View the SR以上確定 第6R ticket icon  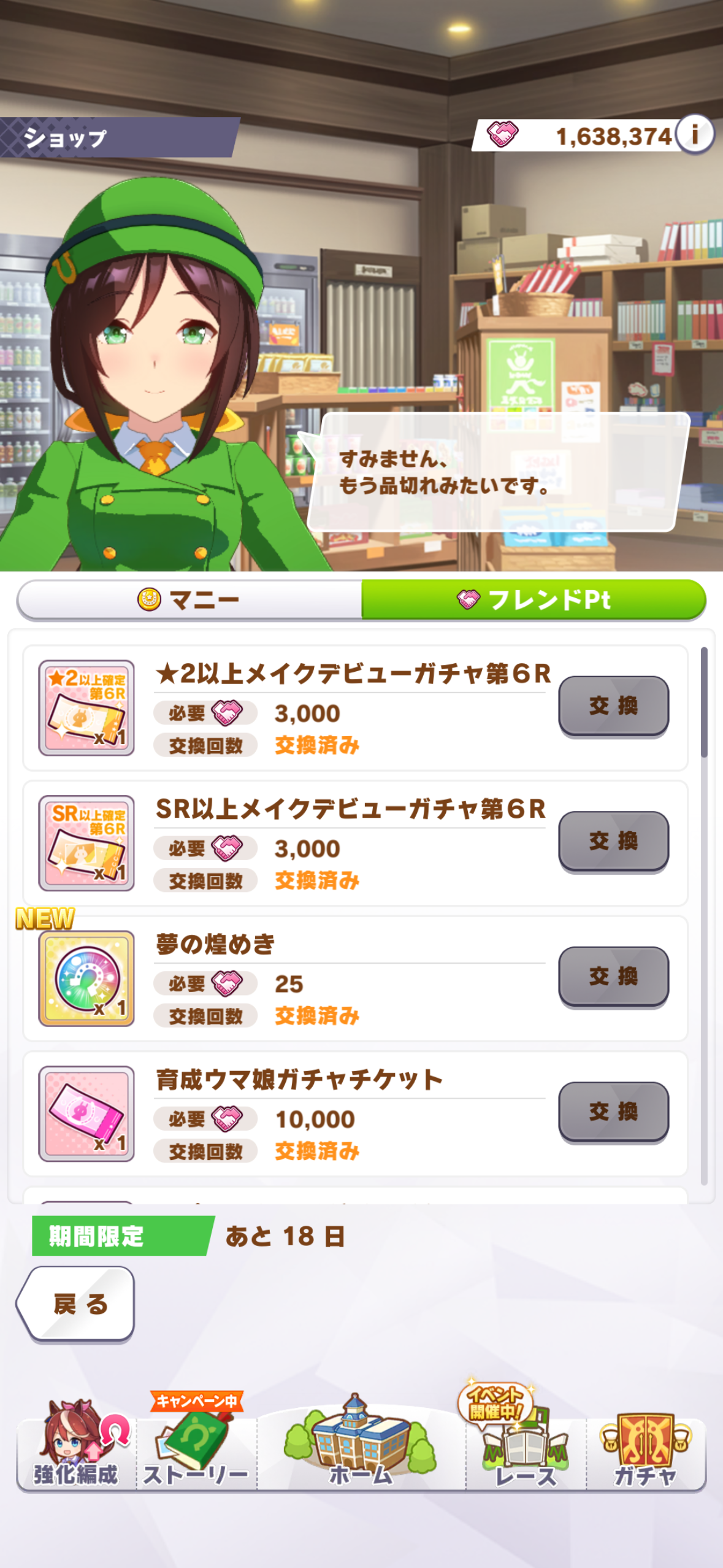tap(86, 843)
